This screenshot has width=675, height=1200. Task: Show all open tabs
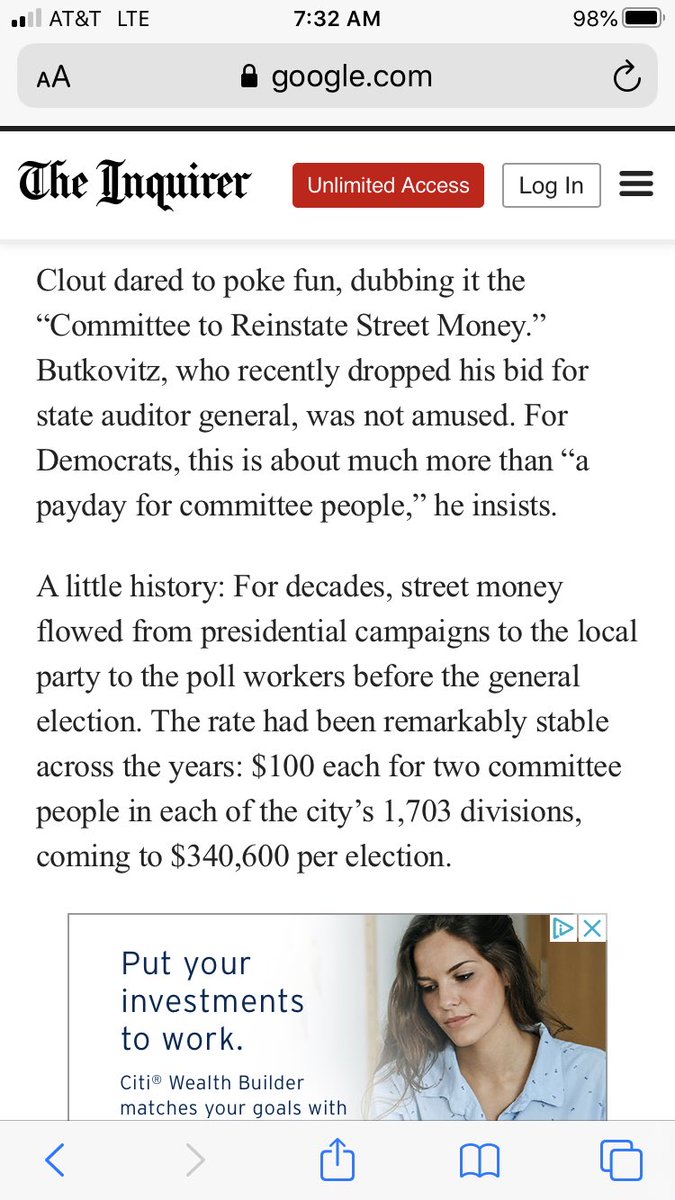pos(620,1160)
